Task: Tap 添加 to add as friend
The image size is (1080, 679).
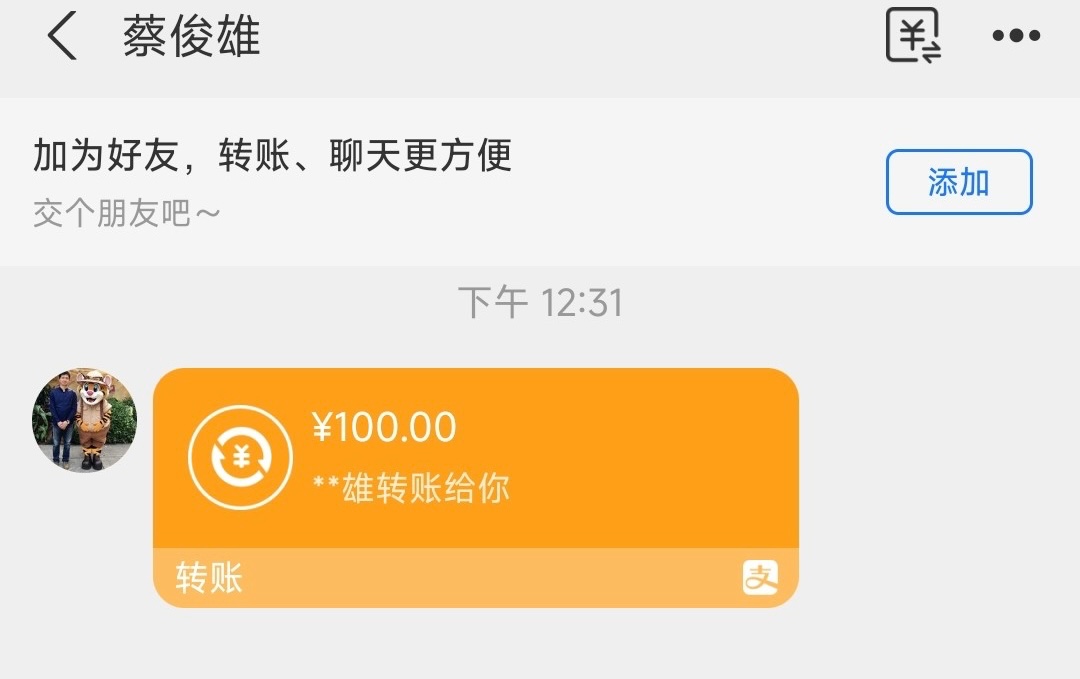Action: 958,182
